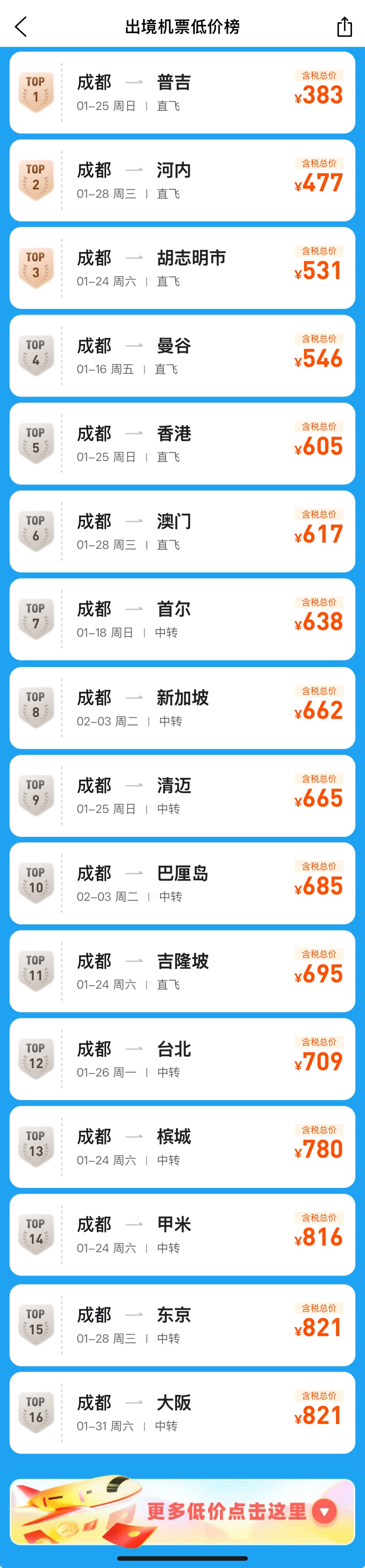365x1568 pixels.
Task: View the 成都 to 新加坡 flight
Action: click(x=182, y=708)
